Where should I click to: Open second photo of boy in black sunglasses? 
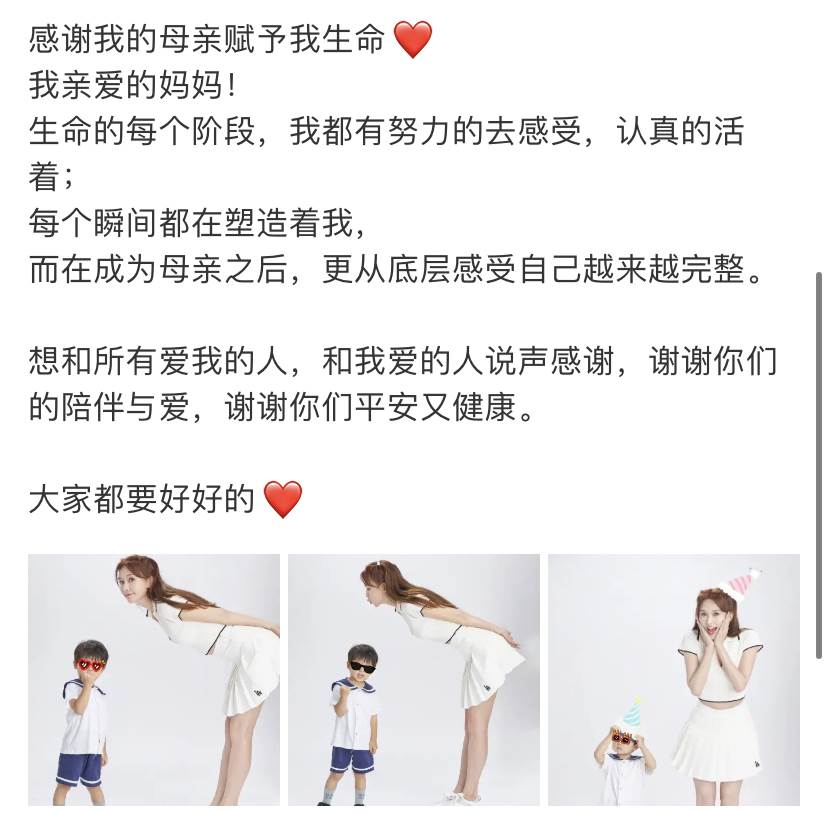(413, 679)
